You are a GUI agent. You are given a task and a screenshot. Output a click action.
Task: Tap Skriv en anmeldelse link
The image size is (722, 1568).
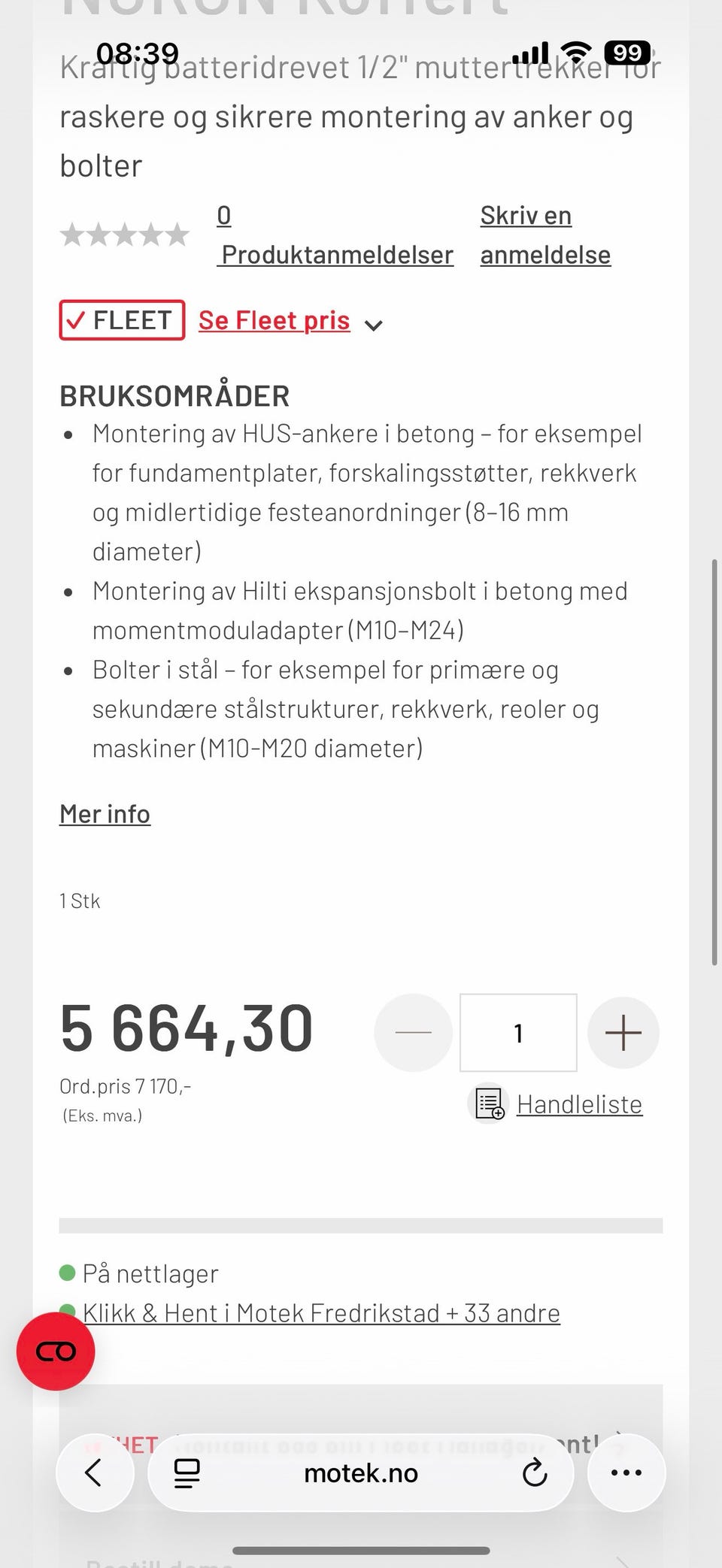(x=545, y=235)
